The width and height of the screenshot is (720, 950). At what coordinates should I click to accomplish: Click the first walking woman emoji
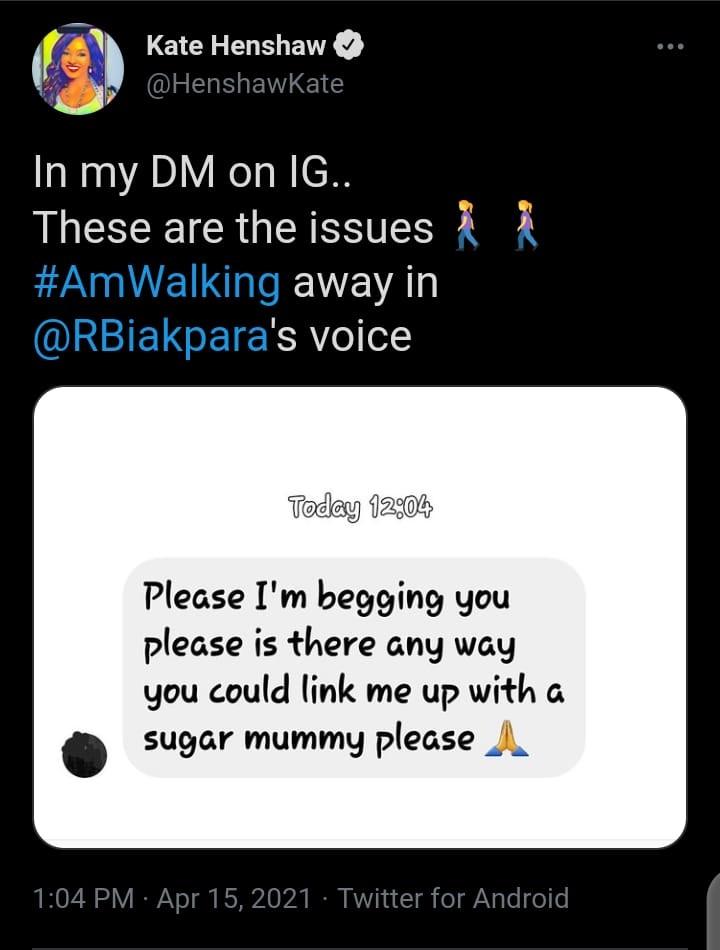pyautogui.click(x=466, y=226)
